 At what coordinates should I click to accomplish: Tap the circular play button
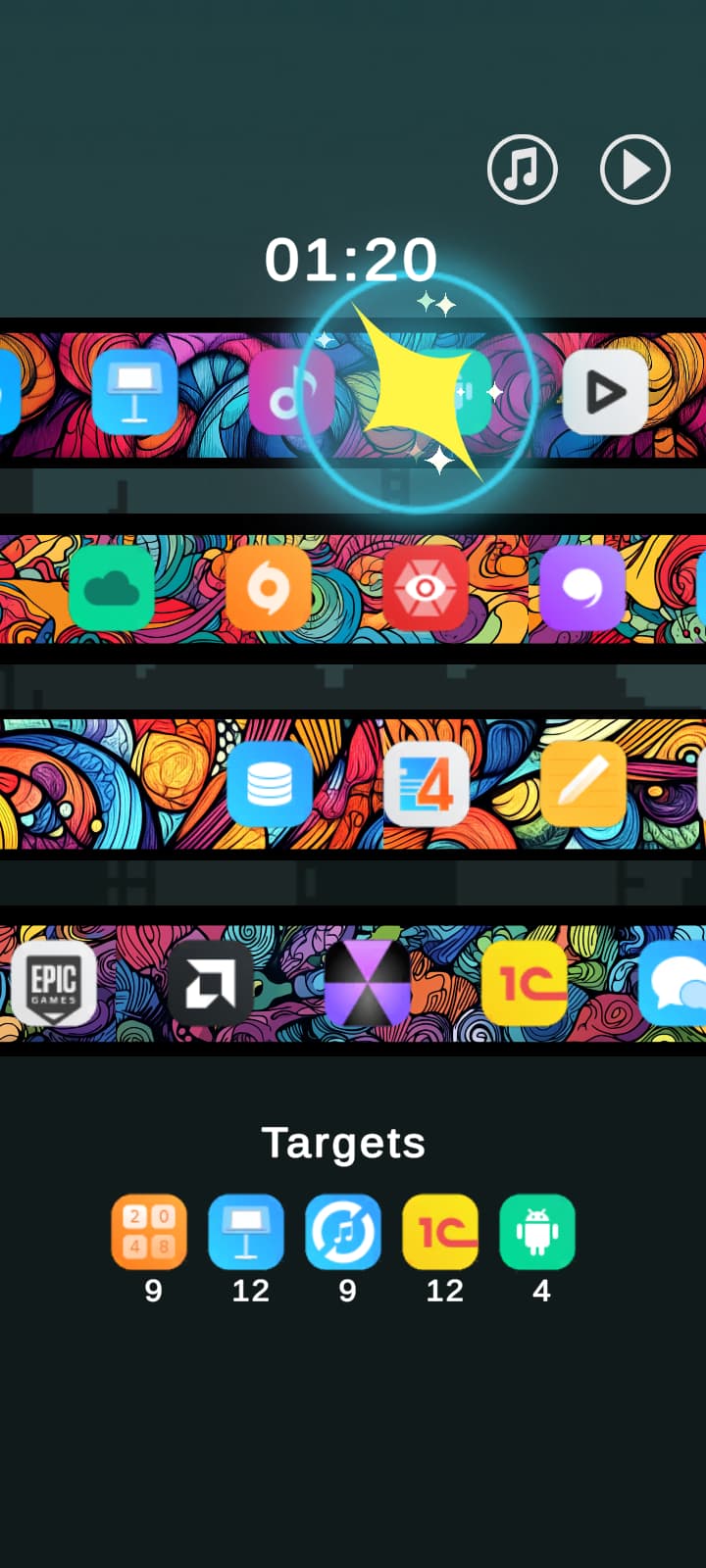coord(635,170)
